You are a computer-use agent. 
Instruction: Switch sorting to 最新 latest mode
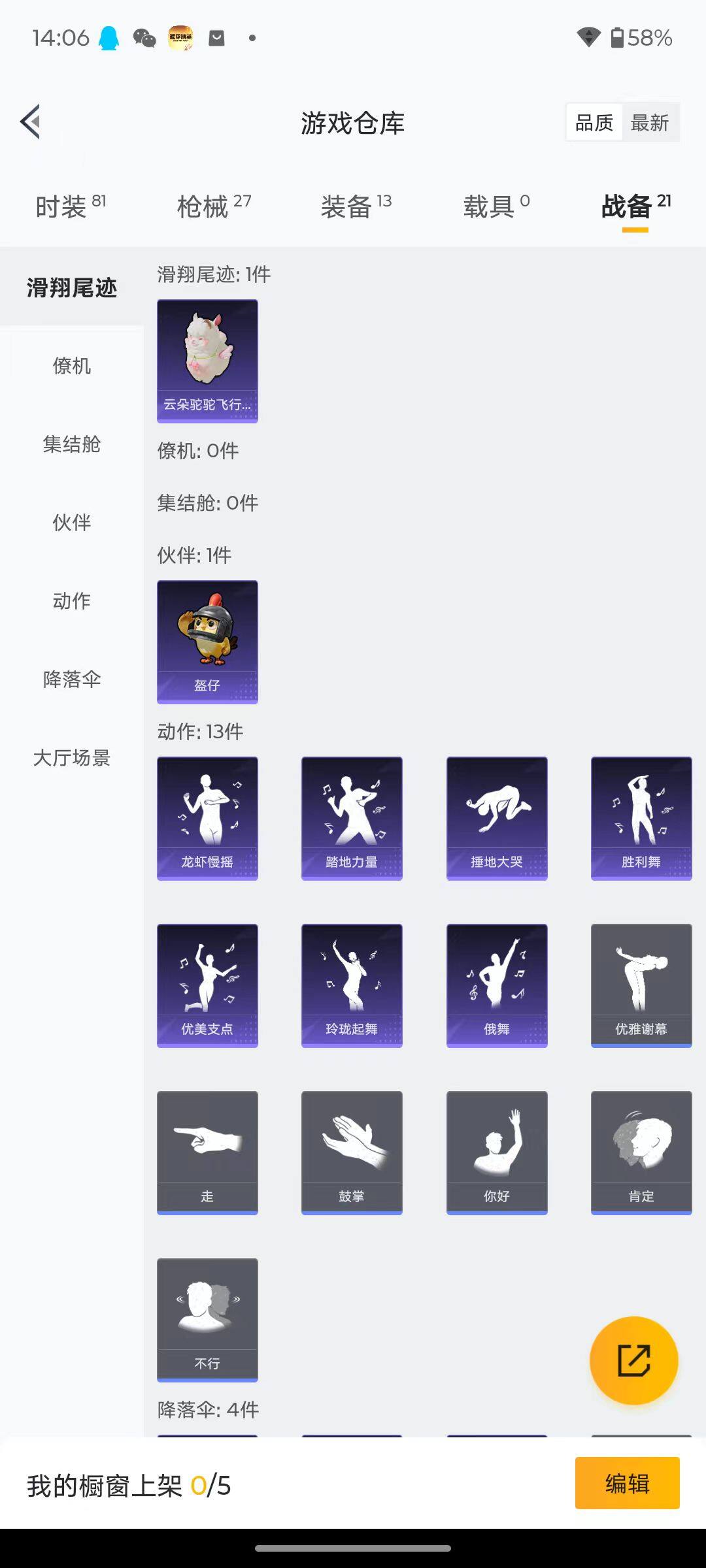tap(650, 122)
